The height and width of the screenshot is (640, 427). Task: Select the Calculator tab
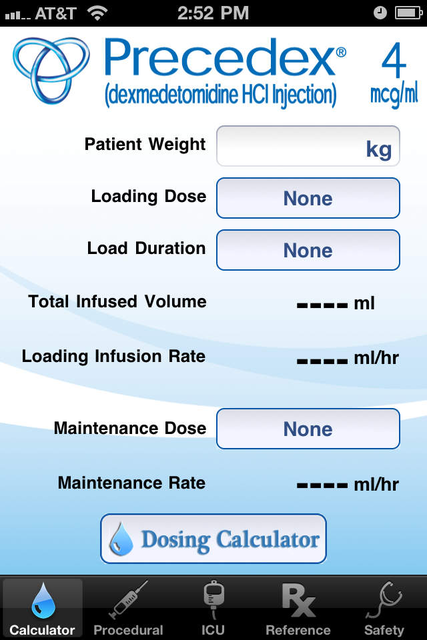tap(43, 608)
